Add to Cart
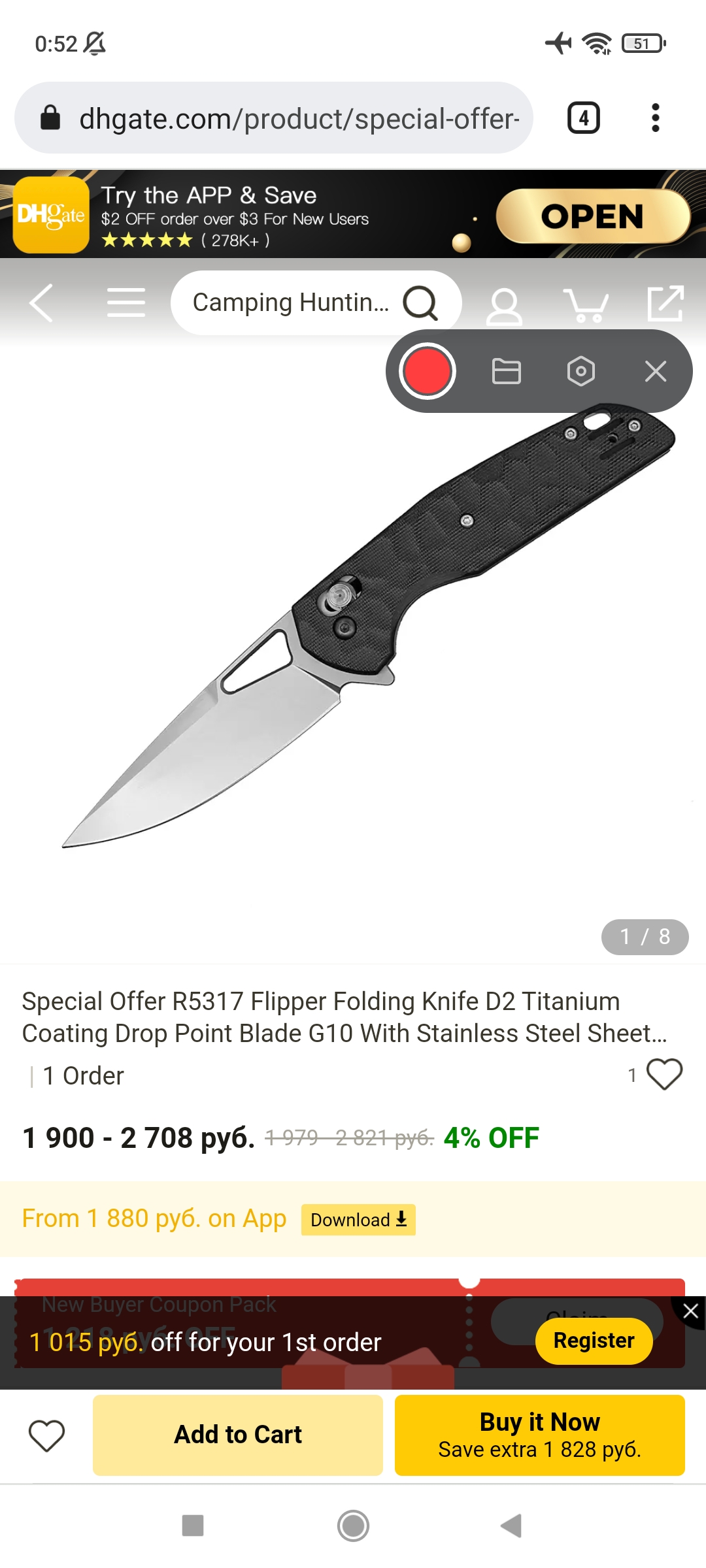Image resolution: width=706 pixels, height=1568 pixels. tap(238, 1435)
